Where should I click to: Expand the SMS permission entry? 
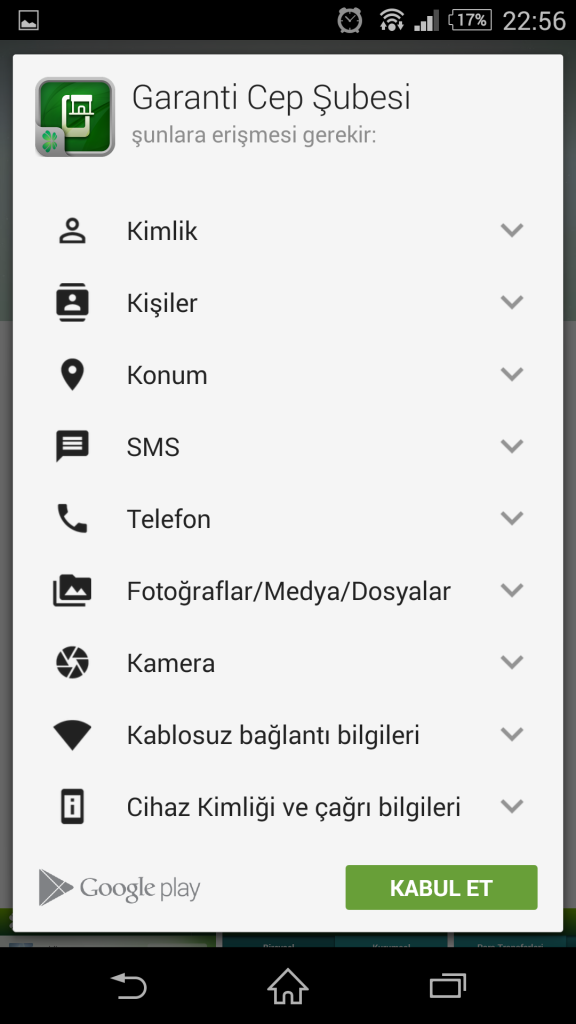pyautogui.click(x=287, y=447)
